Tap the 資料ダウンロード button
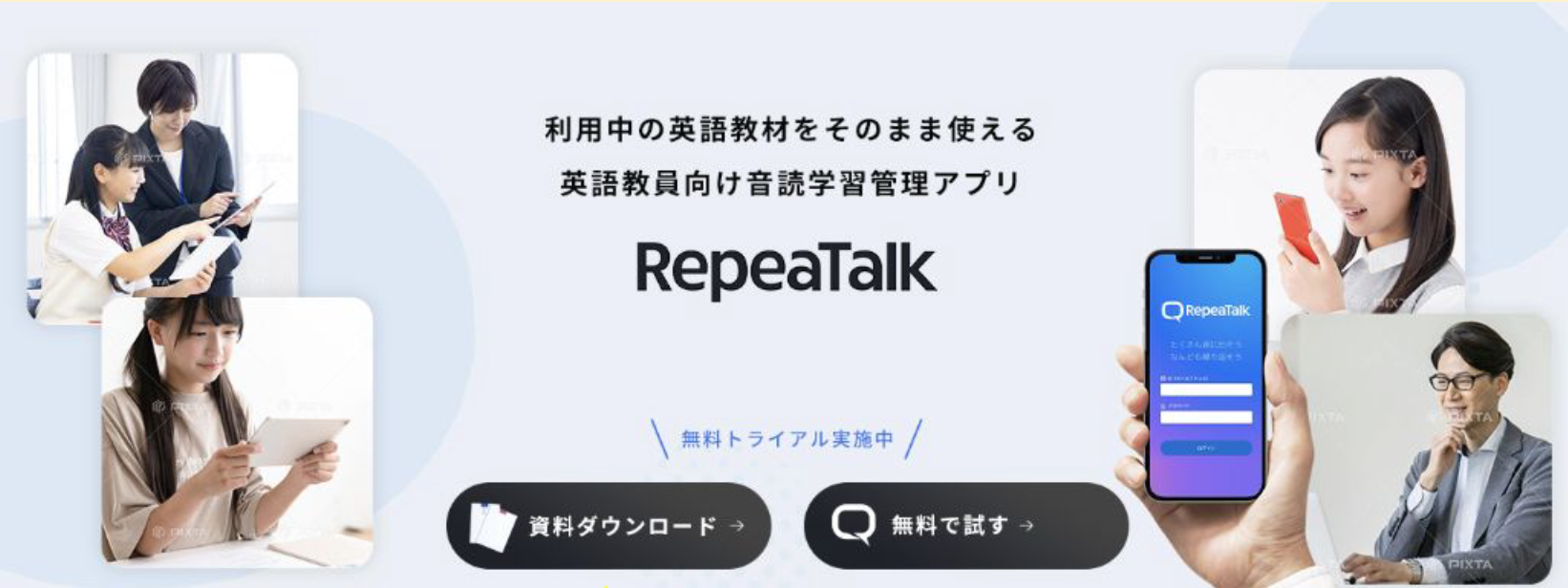Screen dimensions: 1568x588 coord(608,526)
